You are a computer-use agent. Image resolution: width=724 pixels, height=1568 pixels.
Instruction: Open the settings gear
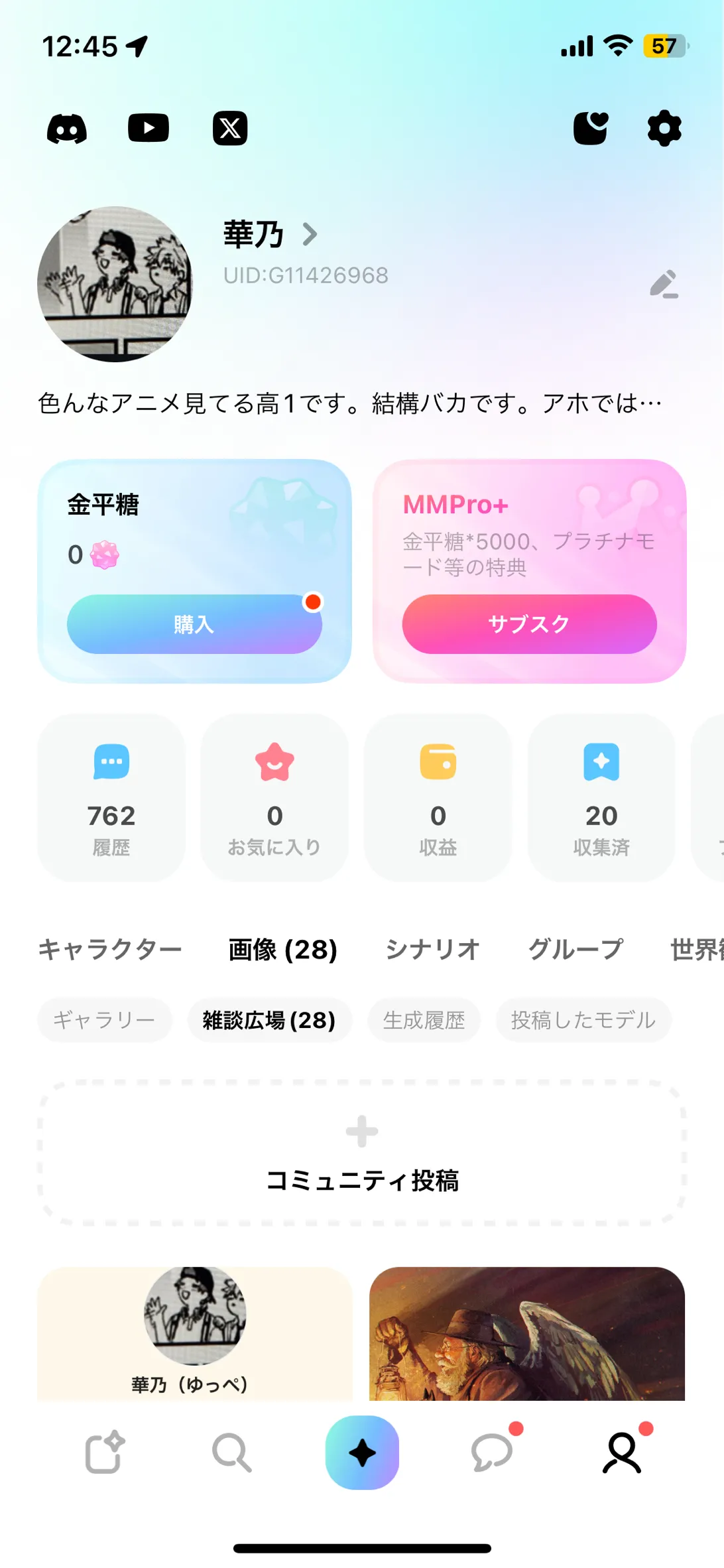(x=664, y=128)
